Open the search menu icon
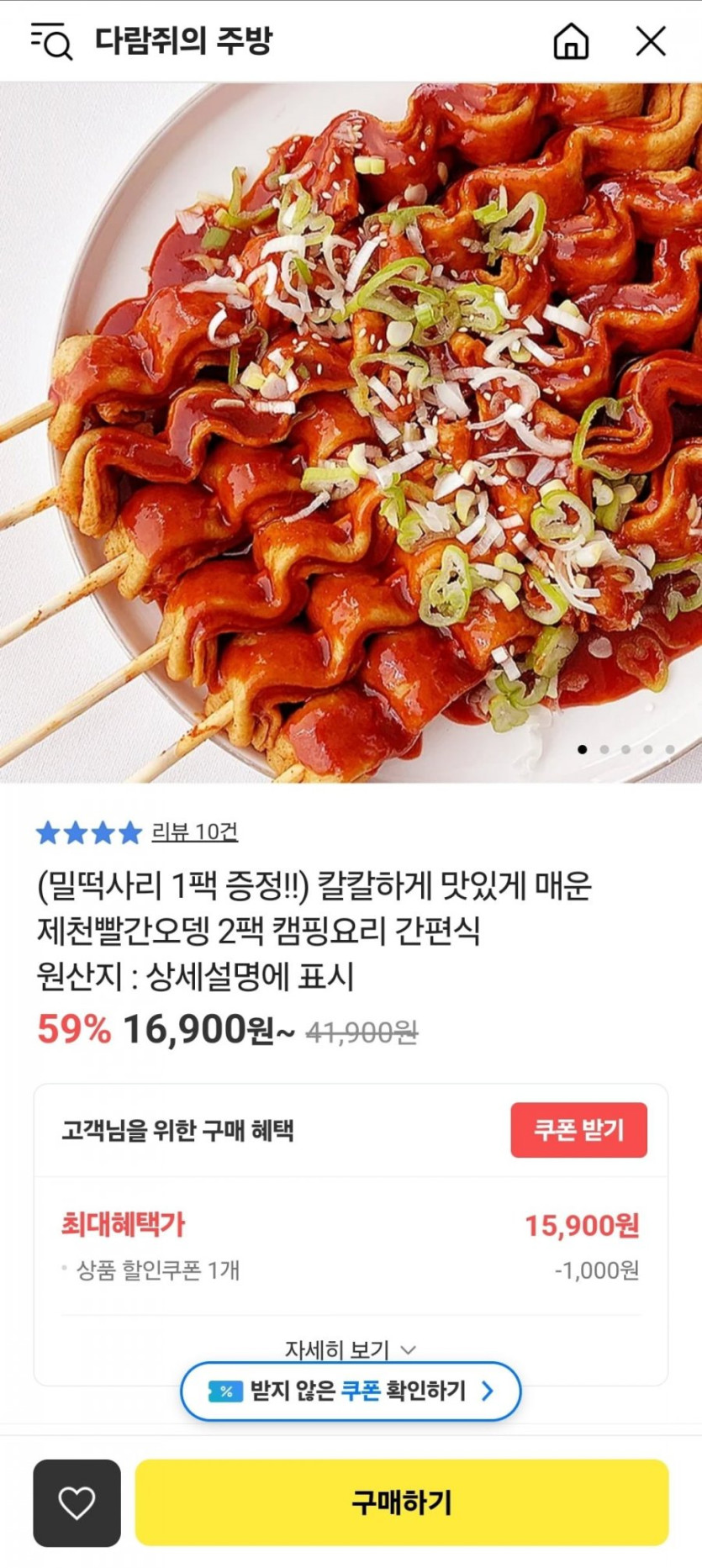Image resolution: width=702 pixels, height=1568 pixels. (x=52, y=41)
